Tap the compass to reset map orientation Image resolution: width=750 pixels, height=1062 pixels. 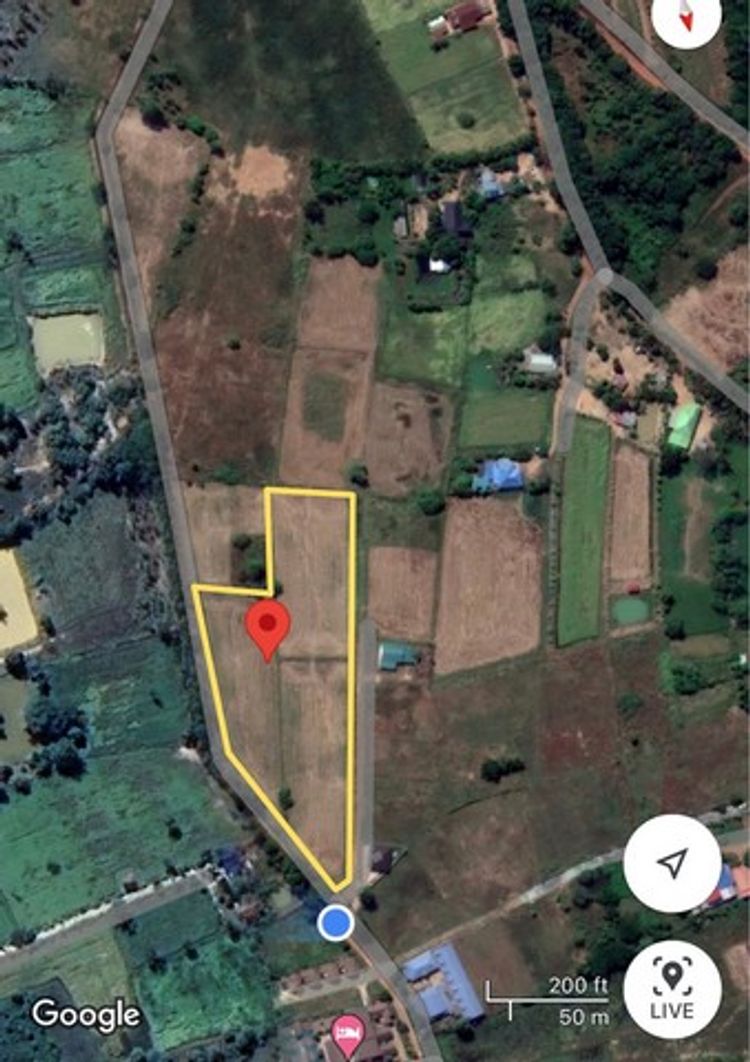click(686, 16)
